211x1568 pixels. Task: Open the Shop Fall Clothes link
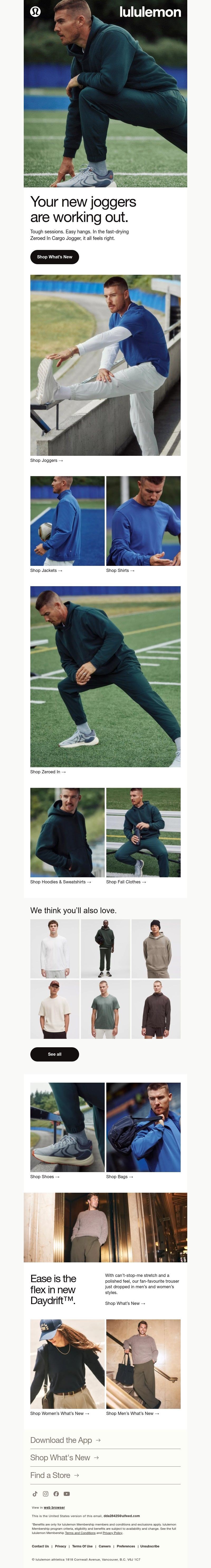125,882
